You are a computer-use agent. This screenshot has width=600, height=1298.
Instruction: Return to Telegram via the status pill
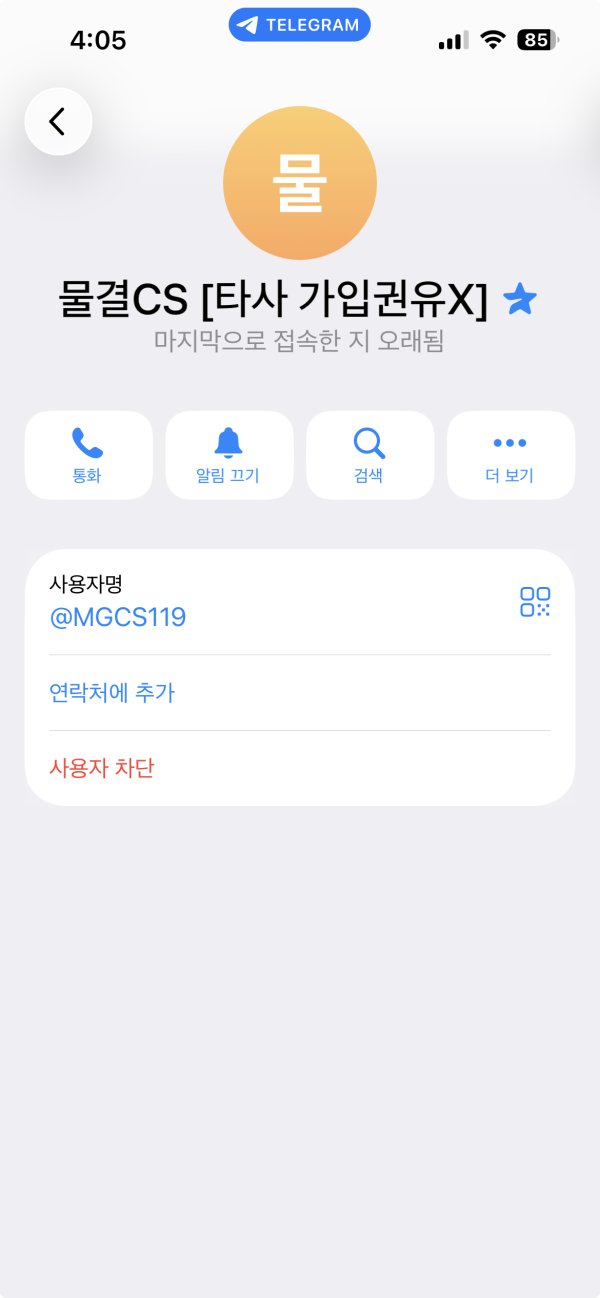(300, 25)
